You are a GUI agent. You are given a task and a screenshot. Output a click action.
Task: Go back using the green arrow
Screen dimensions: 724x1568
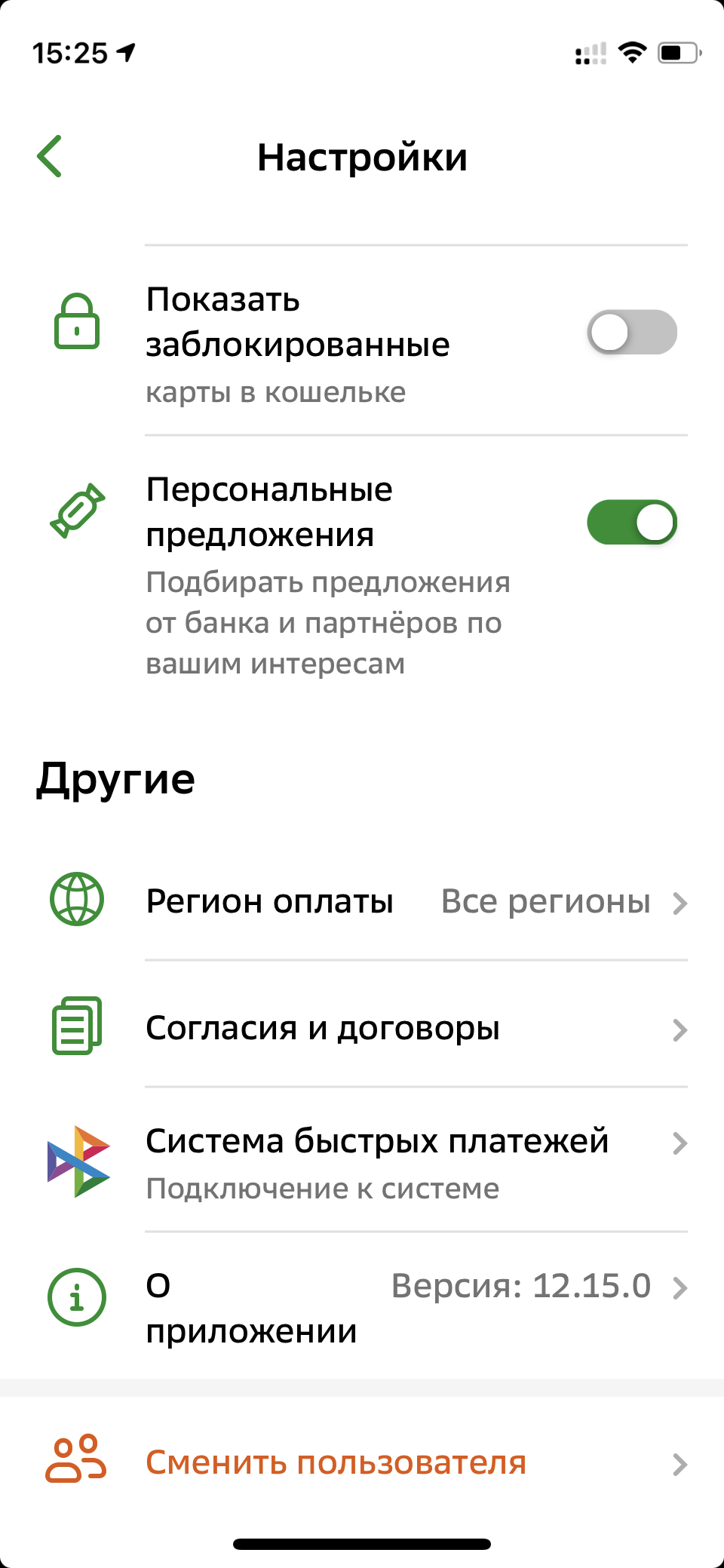tap(50, 157)
